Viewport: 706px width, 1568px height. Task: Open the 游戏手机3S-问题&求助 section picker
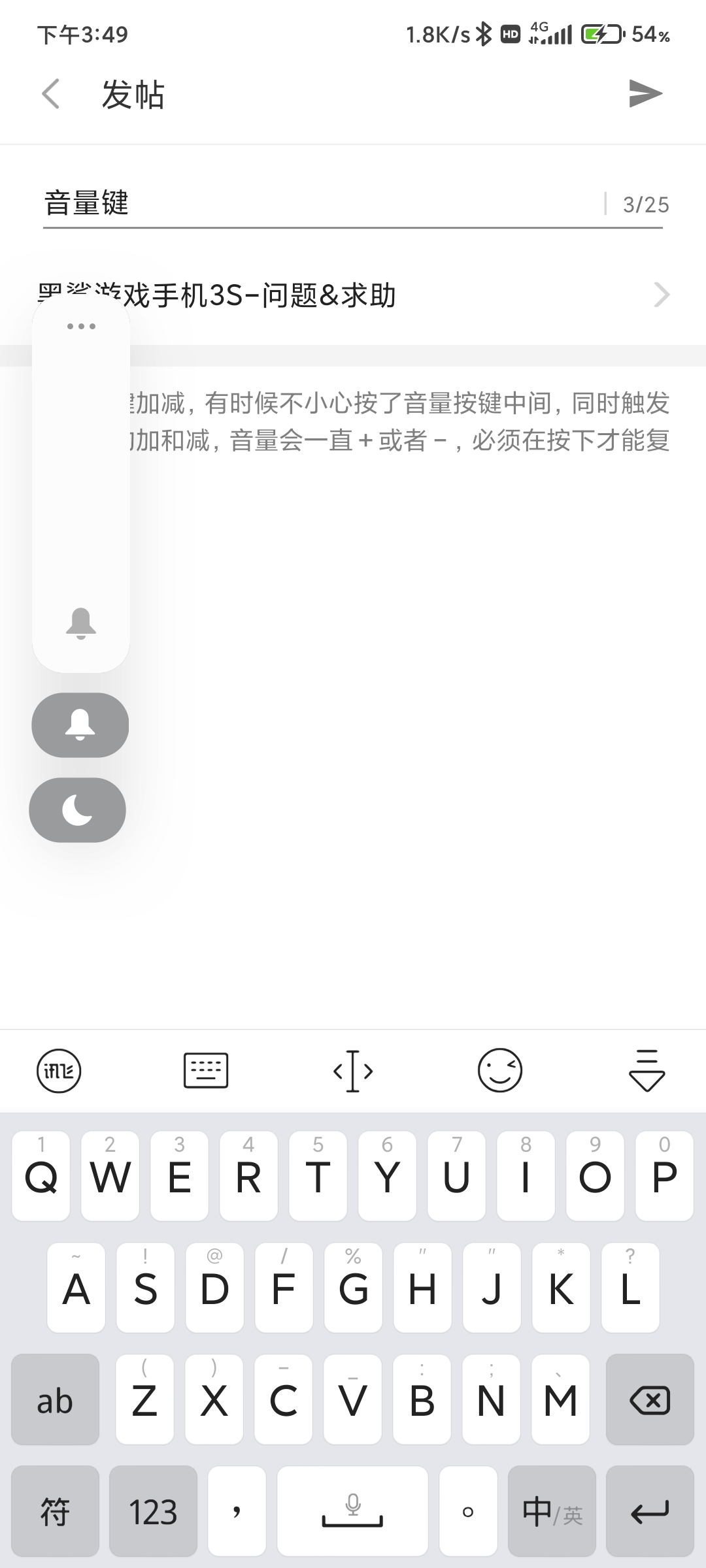tap(353, 295)
